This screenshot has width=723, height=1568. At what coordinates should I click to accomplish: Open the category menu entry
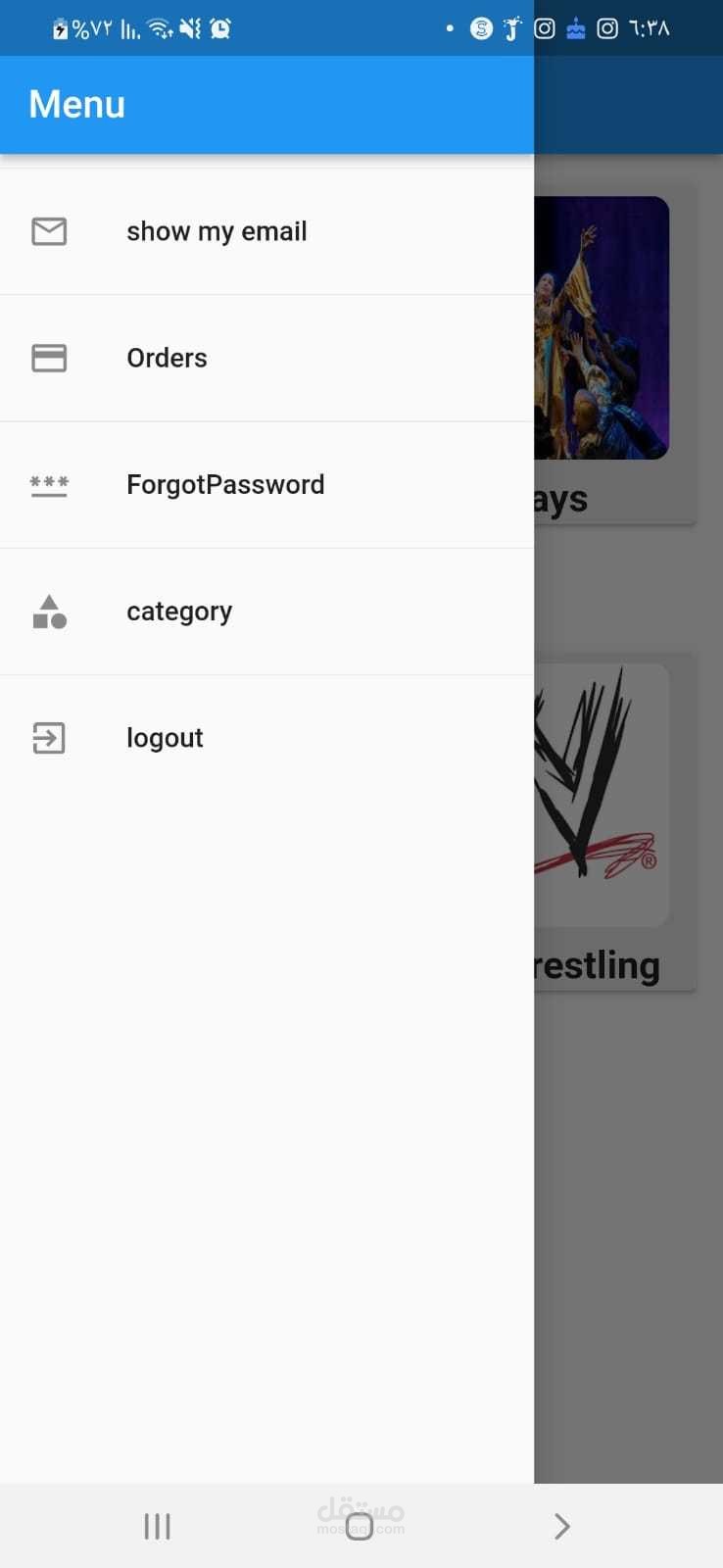tap(179, 612)
